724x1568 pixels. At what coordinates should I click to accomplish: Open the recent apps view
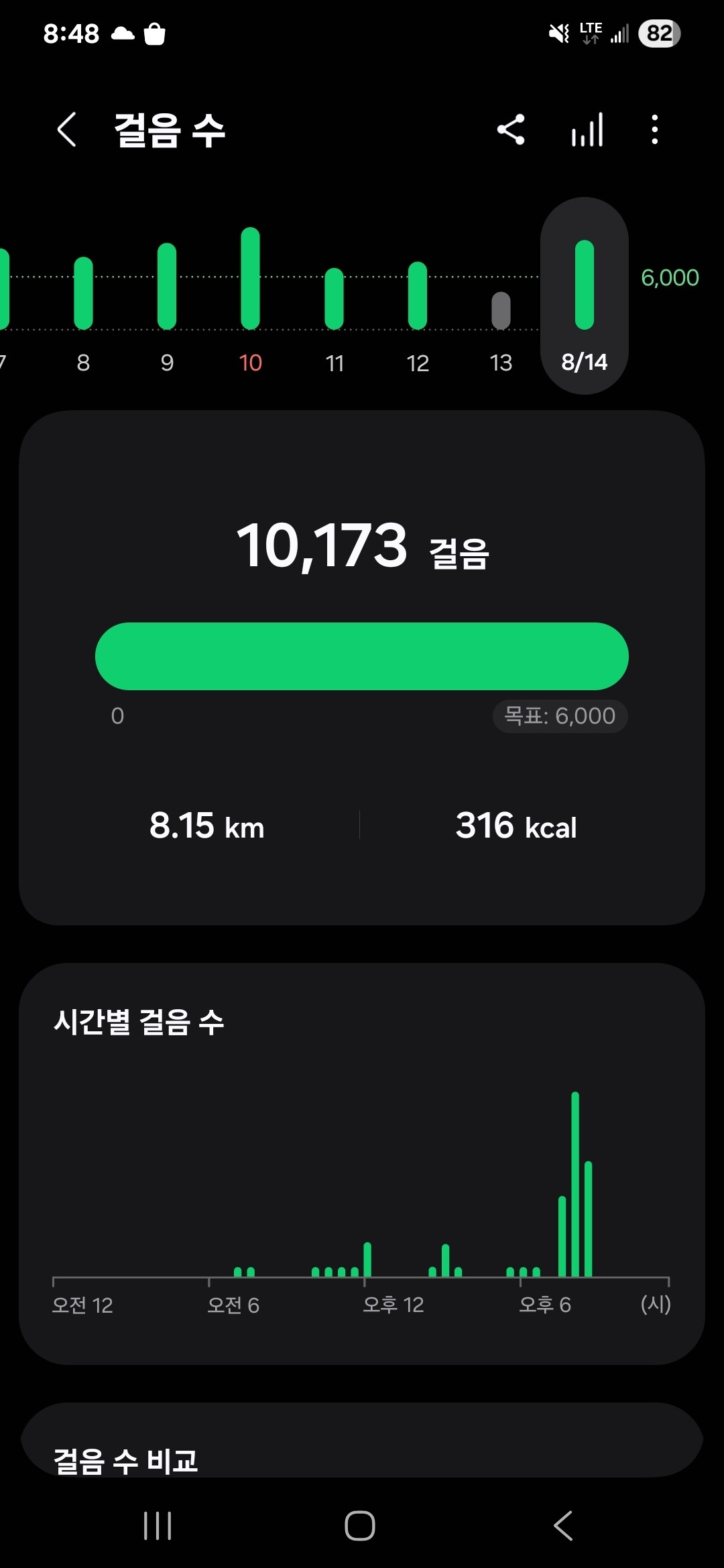coord(158,1526)
